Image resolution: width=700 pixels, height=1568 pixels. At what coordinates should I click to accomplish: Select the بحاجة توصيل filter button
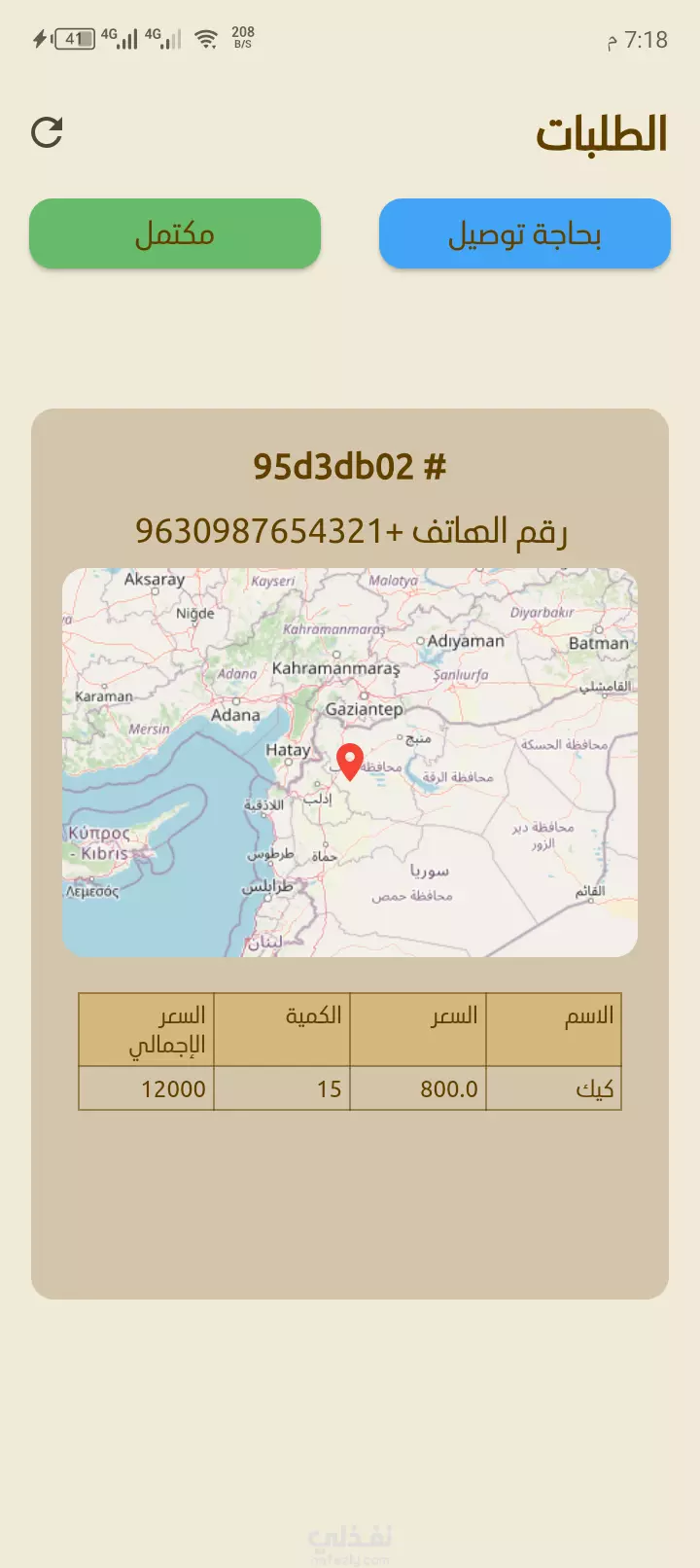525,233
